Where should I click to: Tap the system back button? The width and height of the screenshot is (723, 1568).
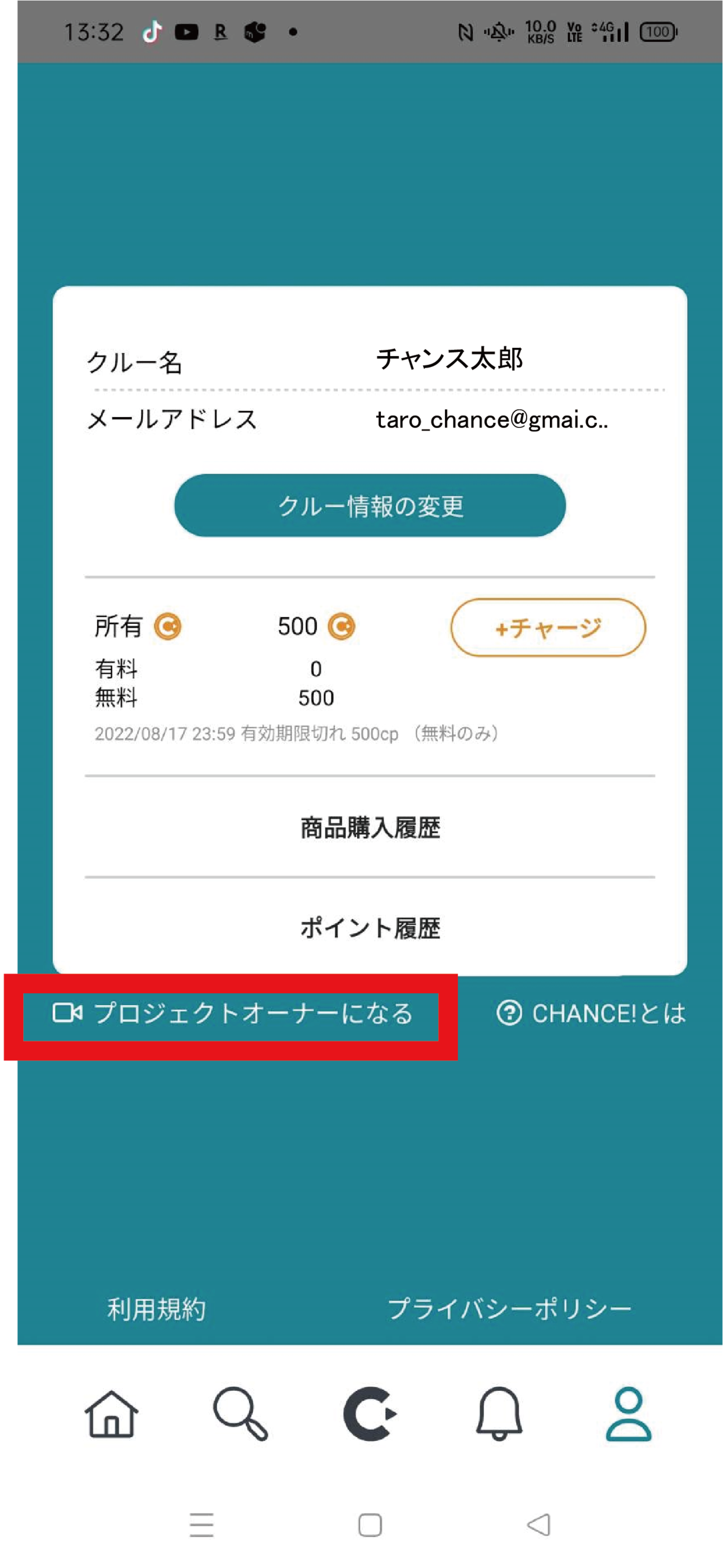pos(538,1525)
